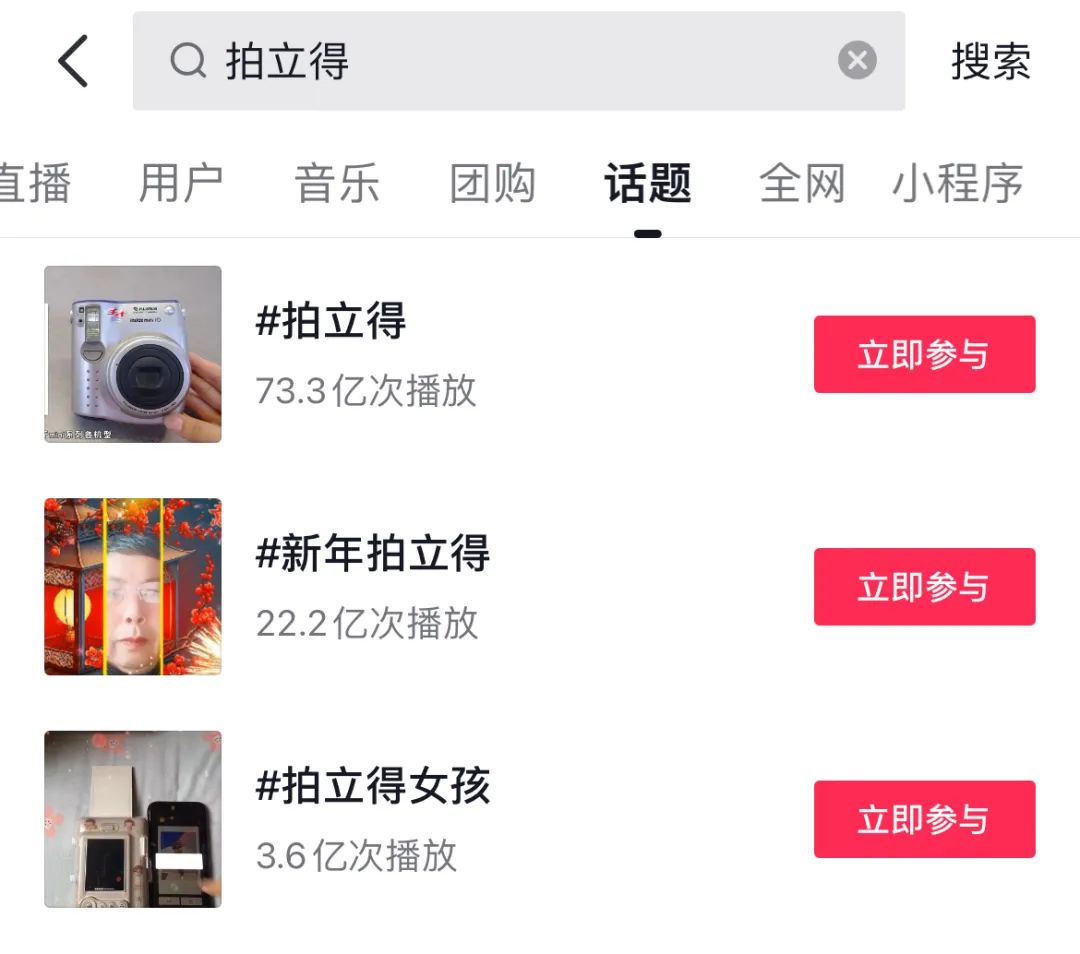Image resolution: width=1080 pixels, height=954 pixels.
Task: Participate in #拍立得女孩 with 立即参与
Action: point(924,820)
